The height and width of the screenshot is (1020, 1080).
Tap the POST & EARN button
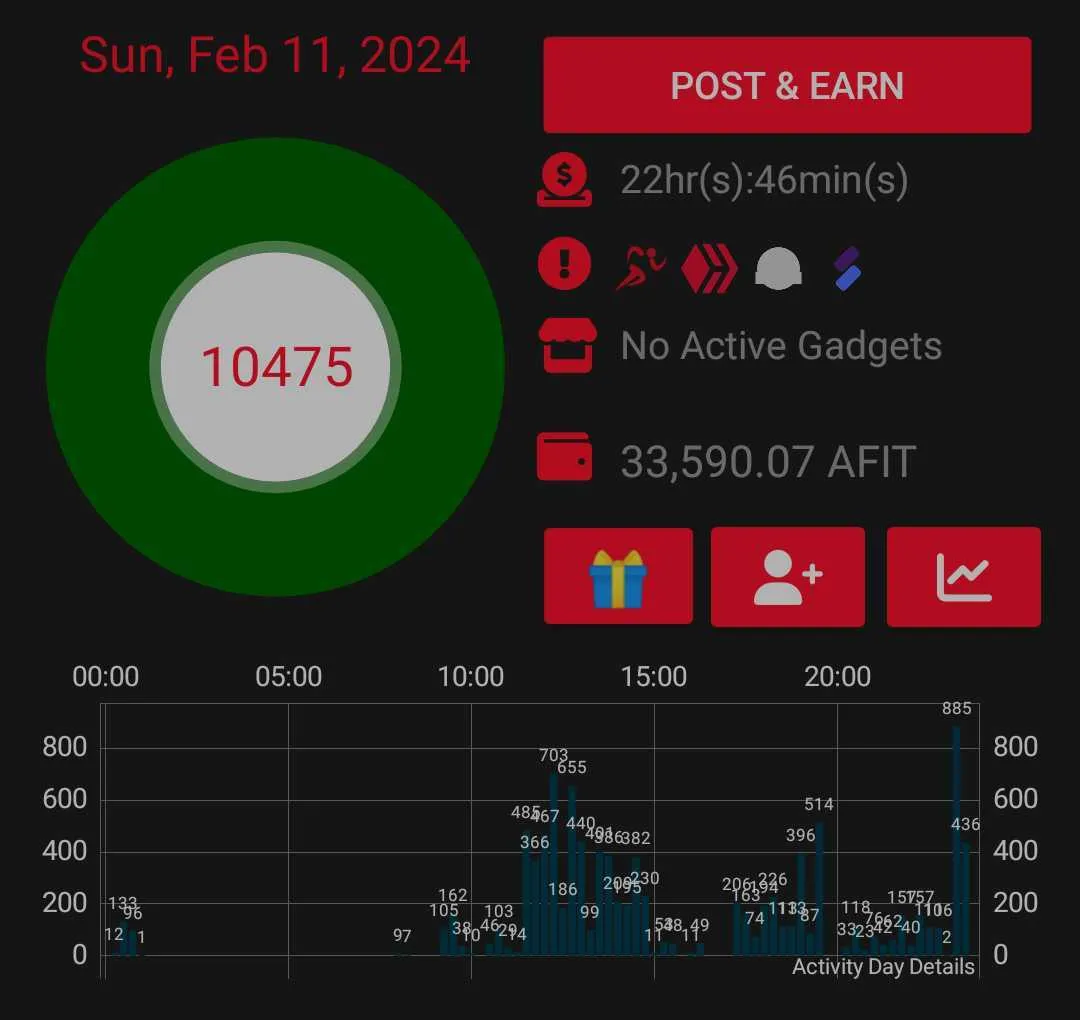[x=787, y=86]
